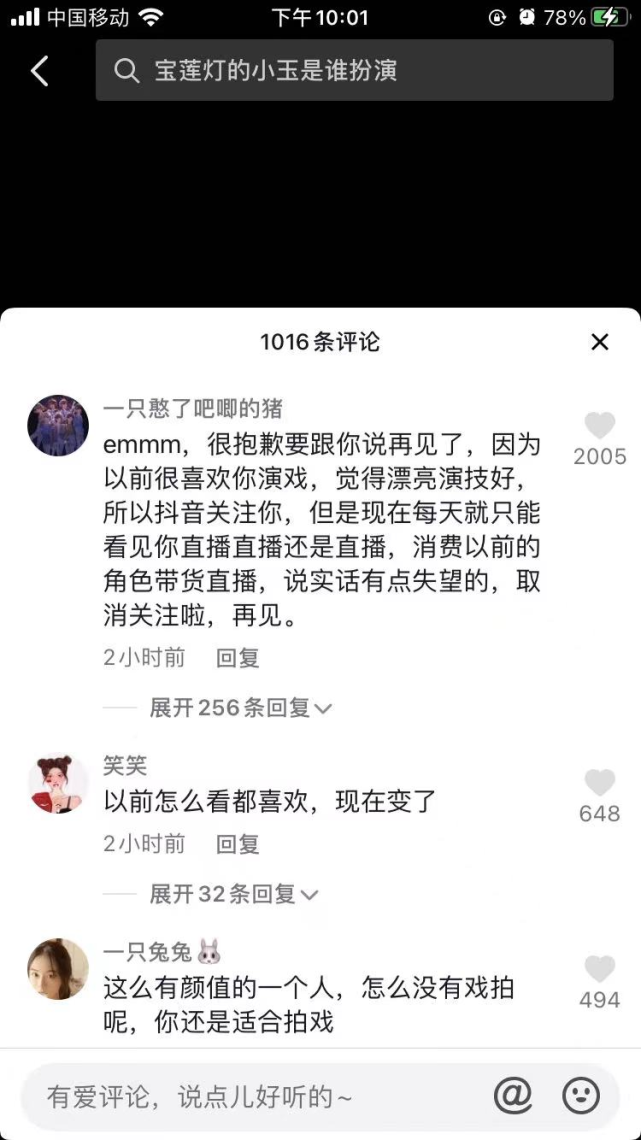Expand the 256 replies
The width and height of the screenshot is (641, 1140).
(240, 708)
